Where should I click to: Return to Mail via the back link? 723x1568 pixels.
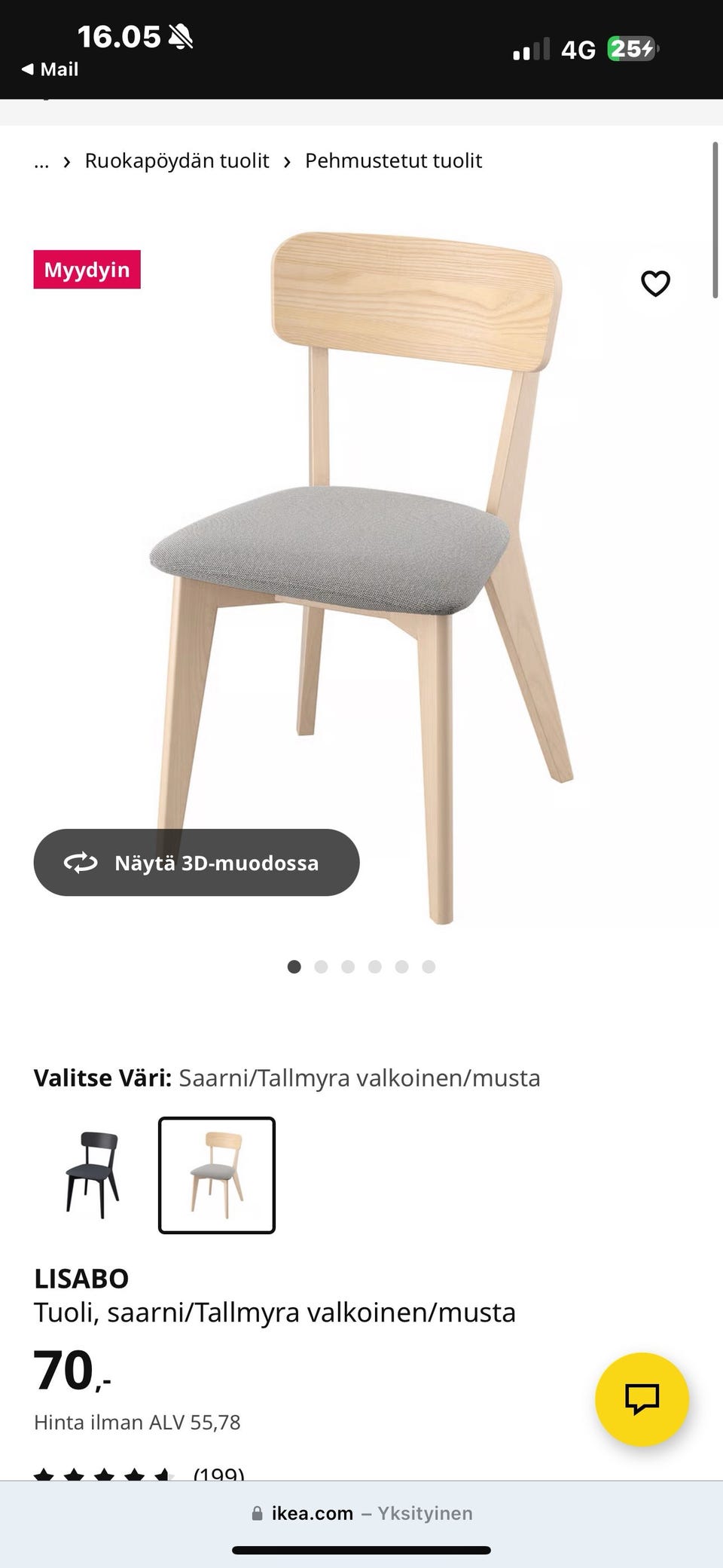[50, 69]
